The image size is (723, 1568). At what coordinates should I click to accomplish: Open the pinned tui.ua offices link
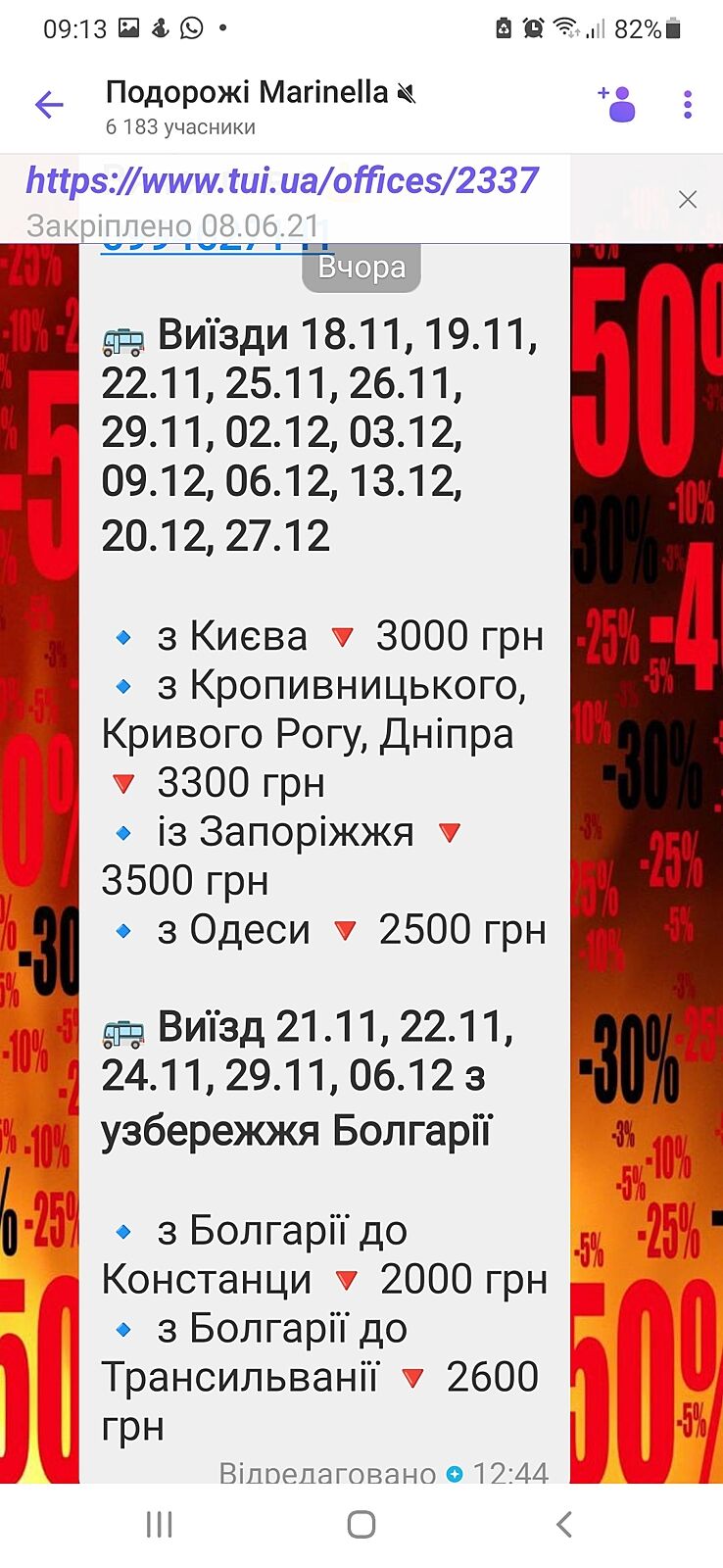282,180
